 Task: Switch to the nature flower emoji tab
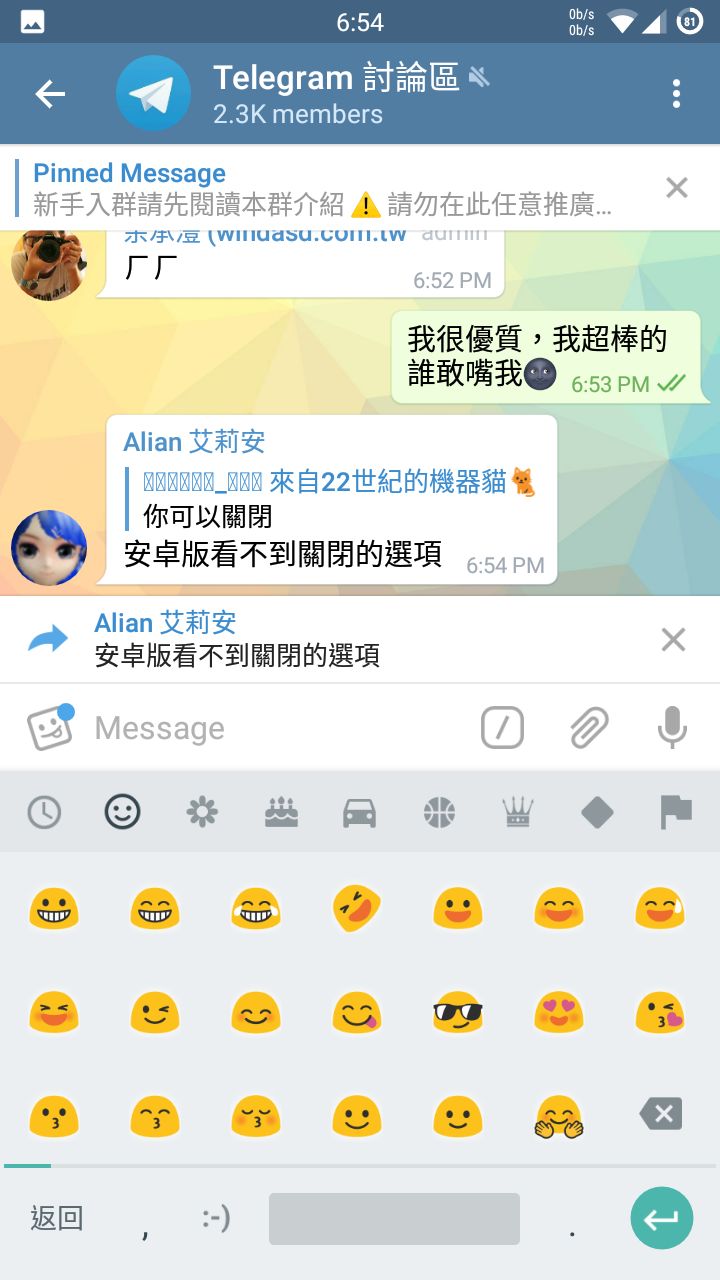point(202,813)
